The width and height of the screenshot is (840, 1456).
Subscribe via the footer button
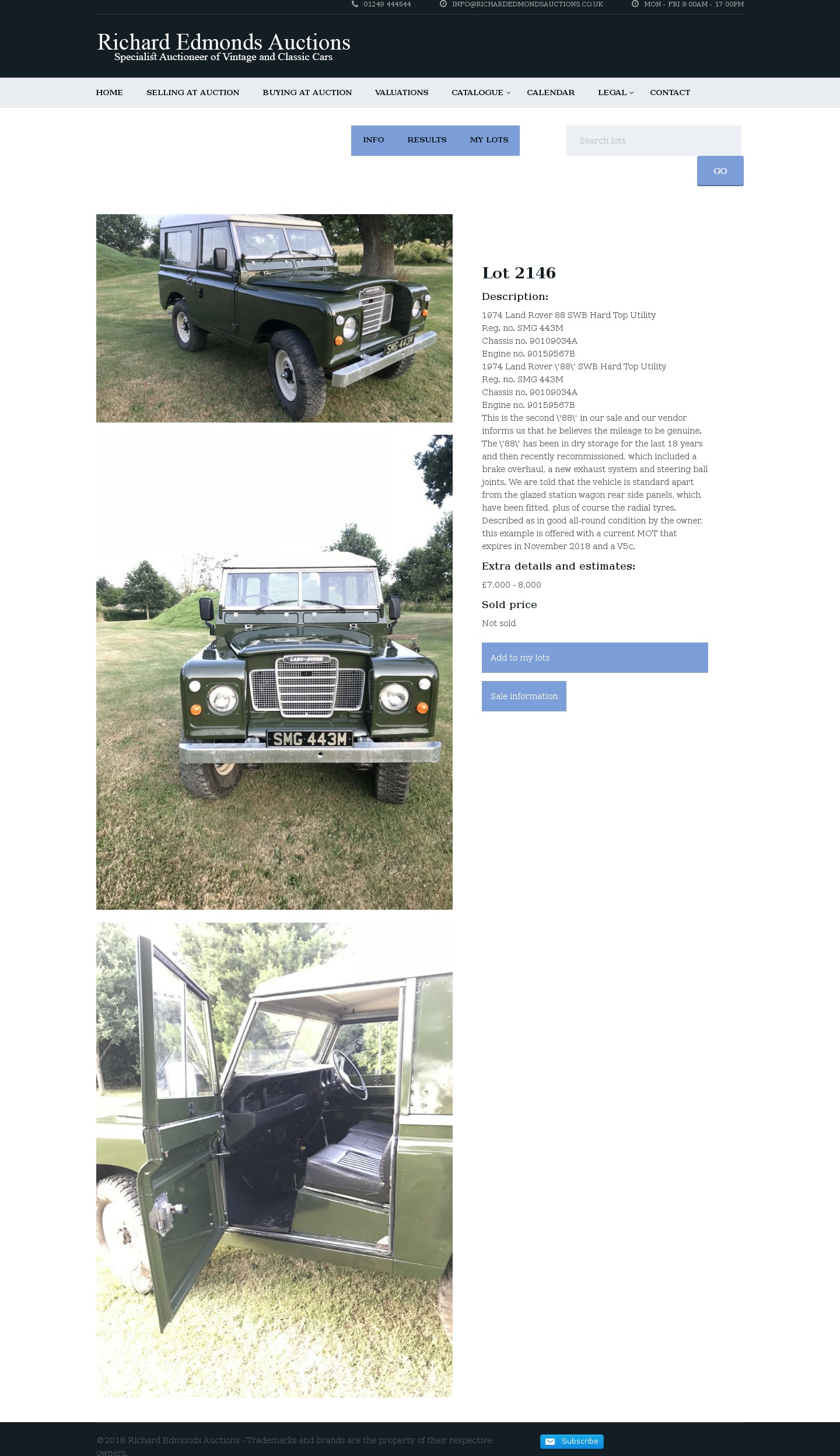tap(572, 1441)
